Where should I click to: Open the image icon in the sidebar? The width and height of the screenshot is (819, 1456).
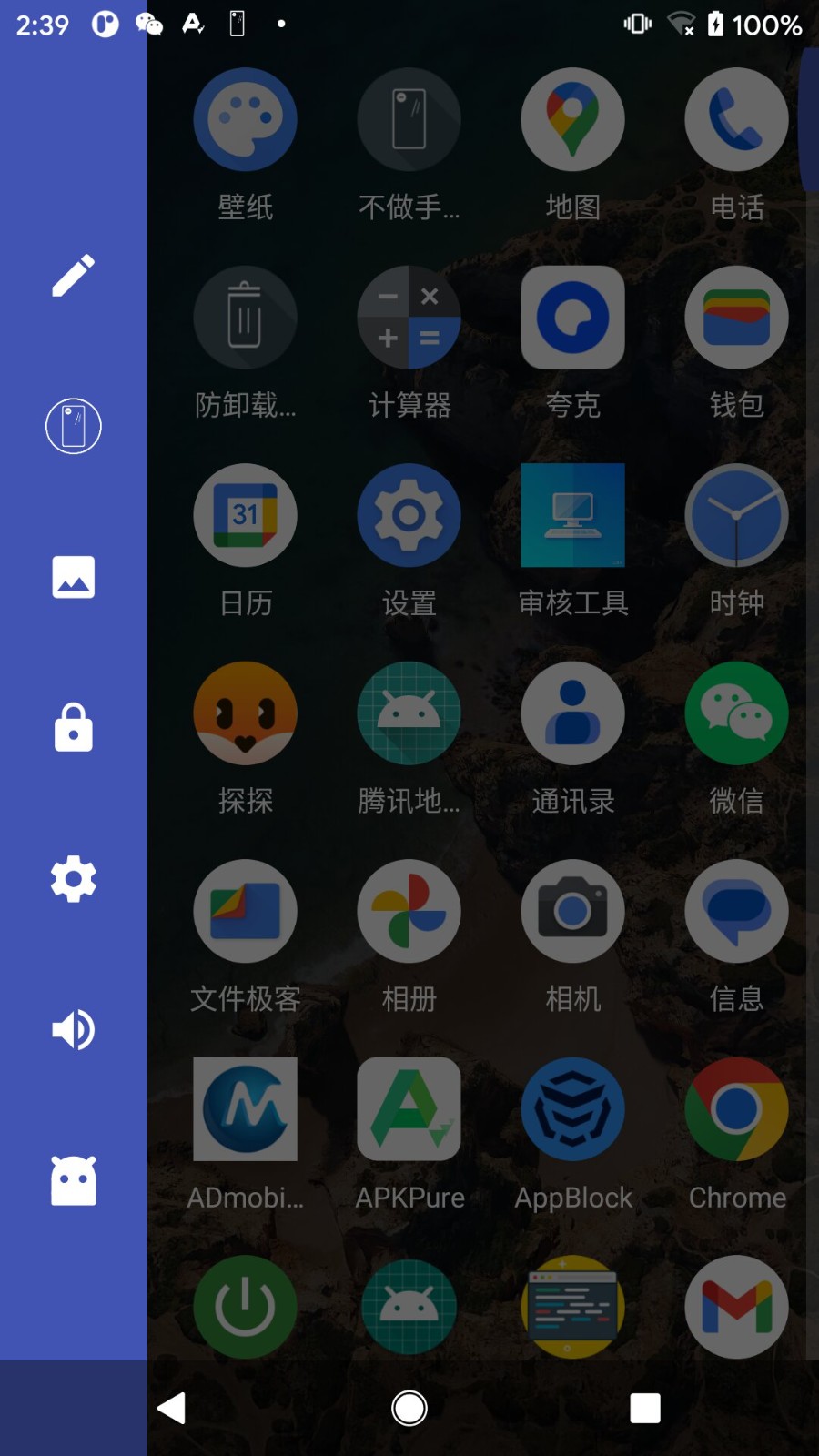tap(73, 577)
